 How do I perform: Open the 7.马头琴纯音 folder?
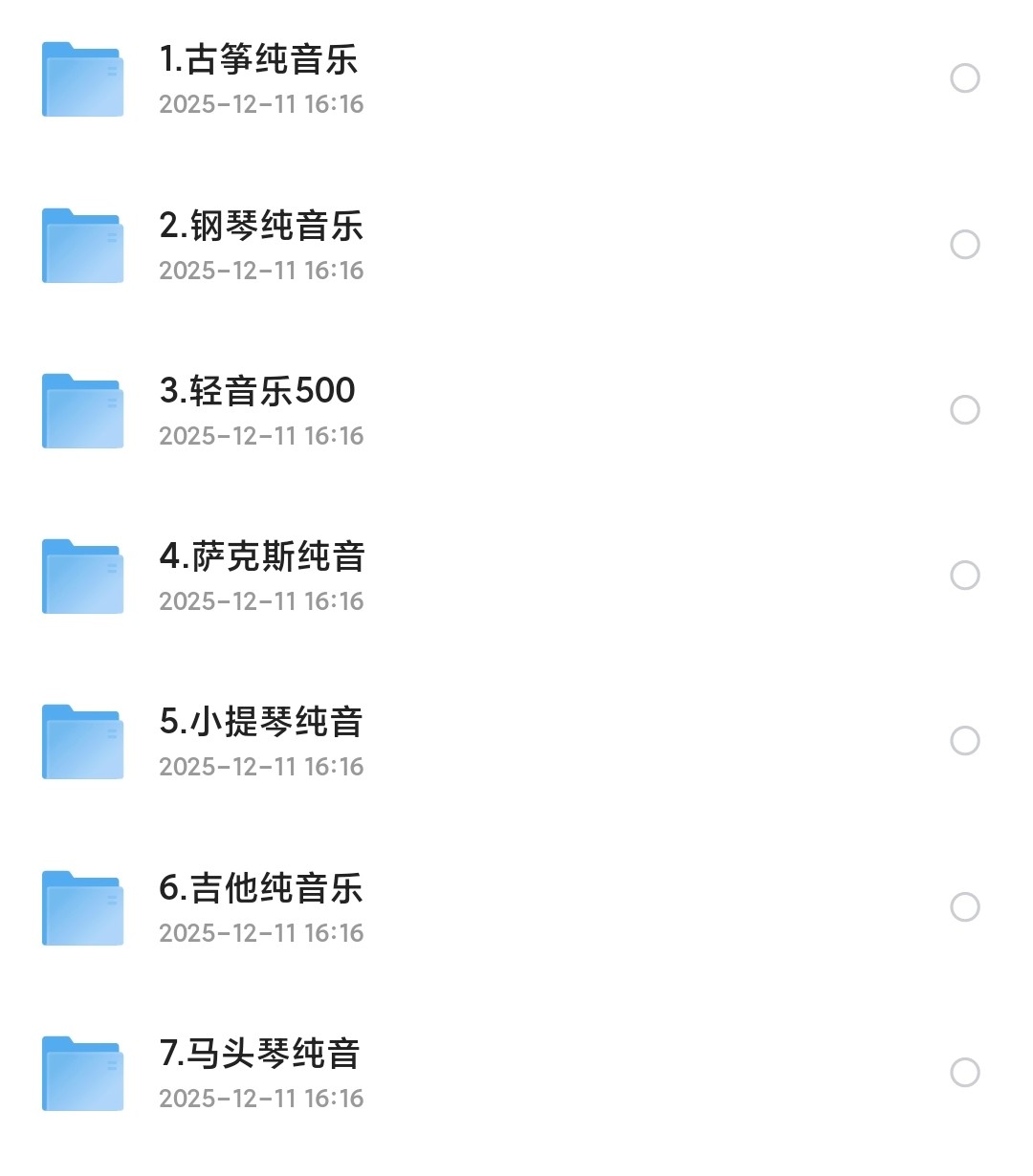click(x=259, y=1054)
